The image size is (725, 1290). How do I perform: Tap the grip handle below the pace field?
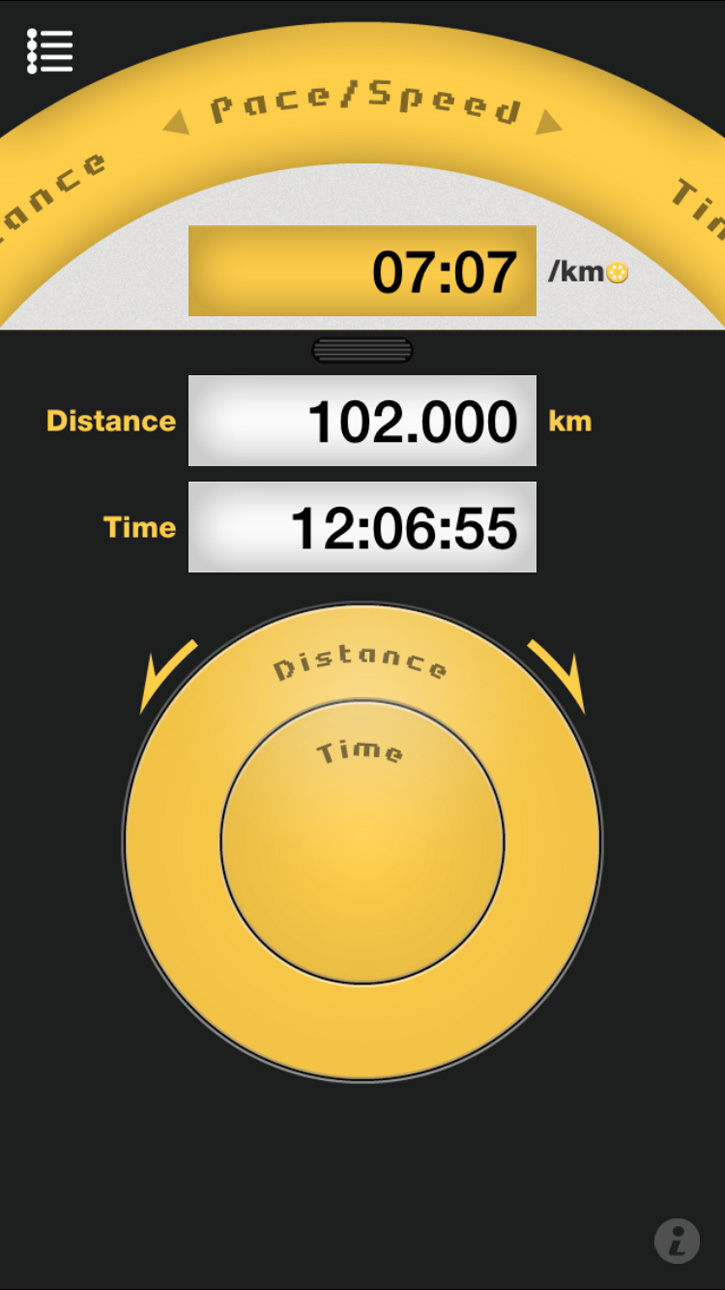click(362, 350)
